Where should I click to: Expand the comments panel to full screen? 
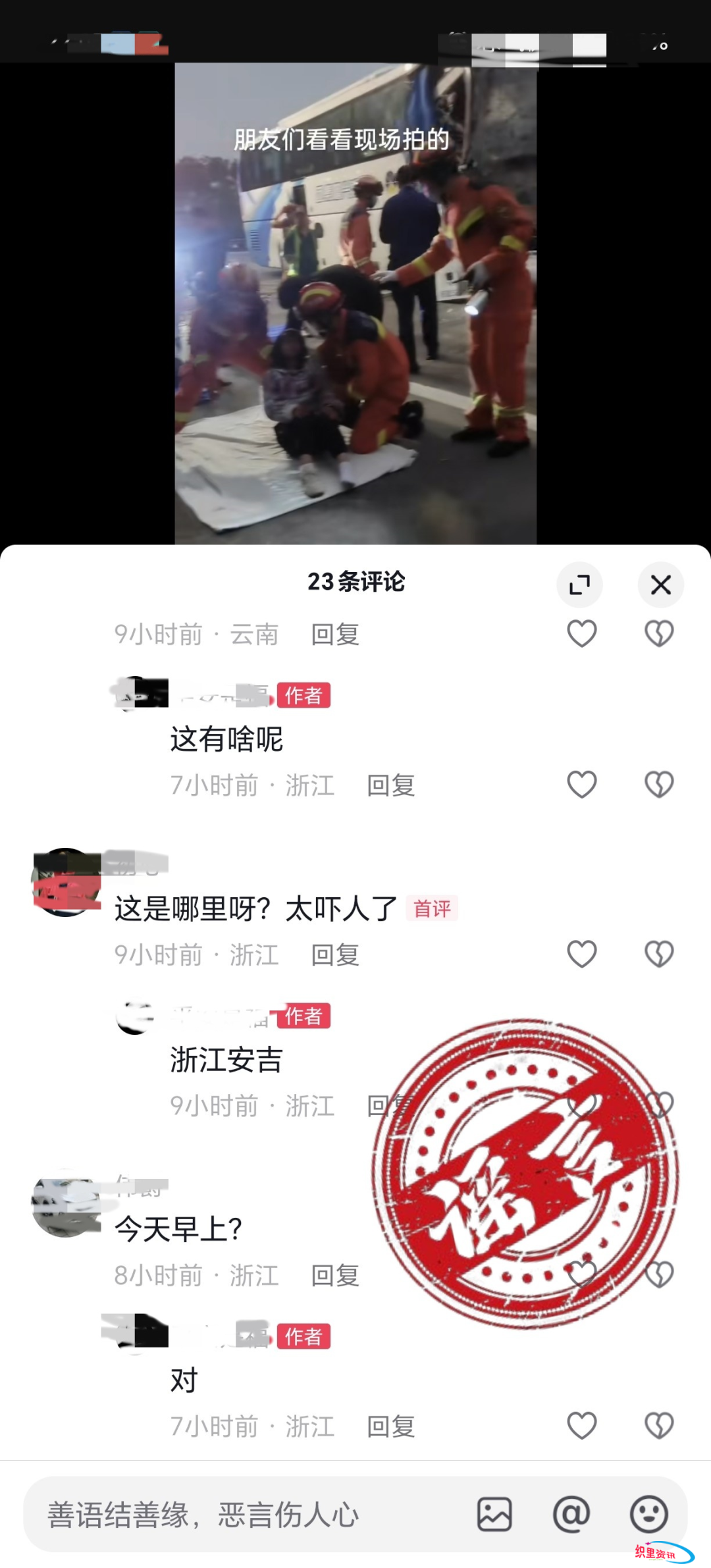pos(579,585)
